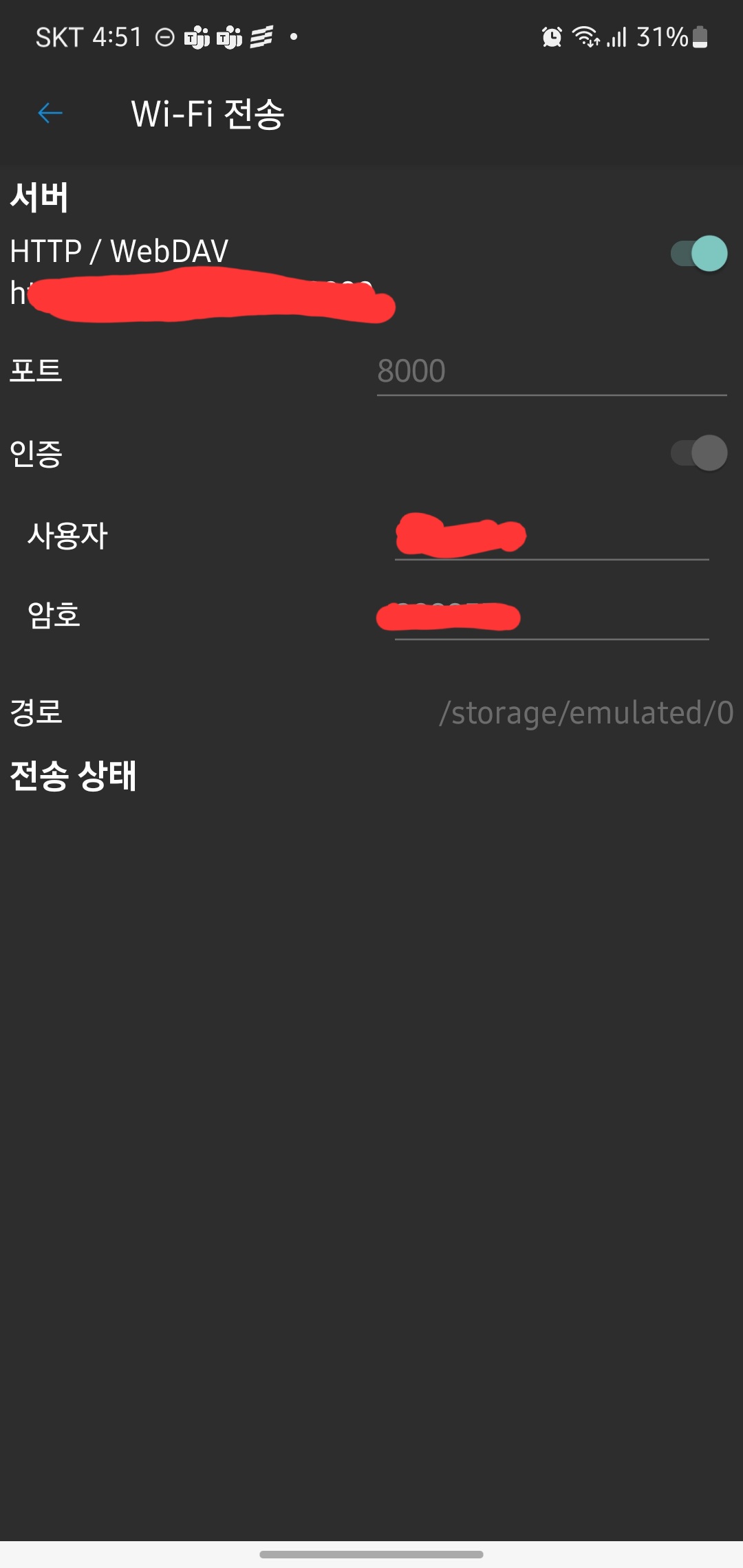The image size is (743, 1568).
Task: Tap the 사용자 input field
Action: (550, 537)
